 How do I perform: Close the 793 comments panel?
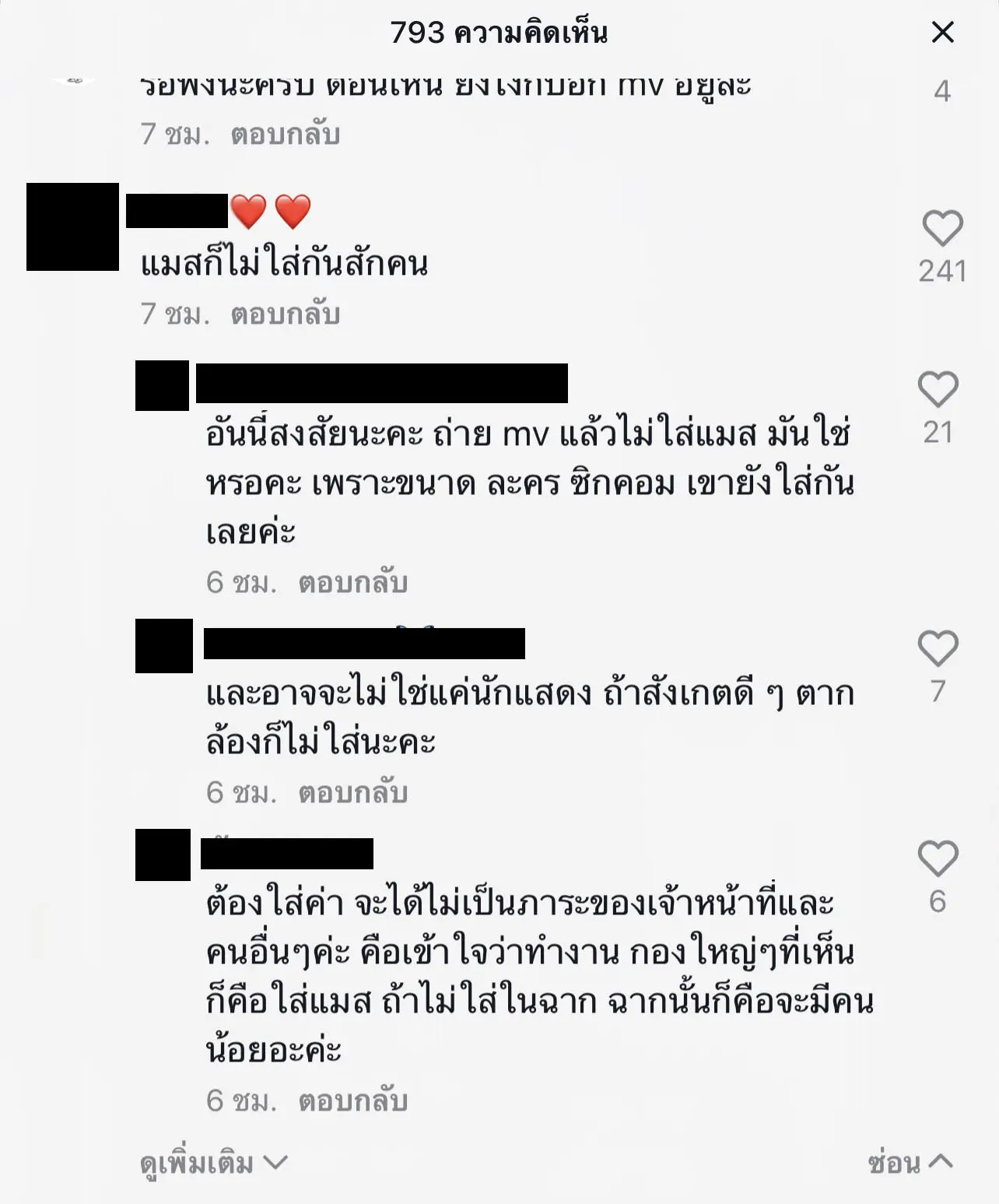coord(942,32)
